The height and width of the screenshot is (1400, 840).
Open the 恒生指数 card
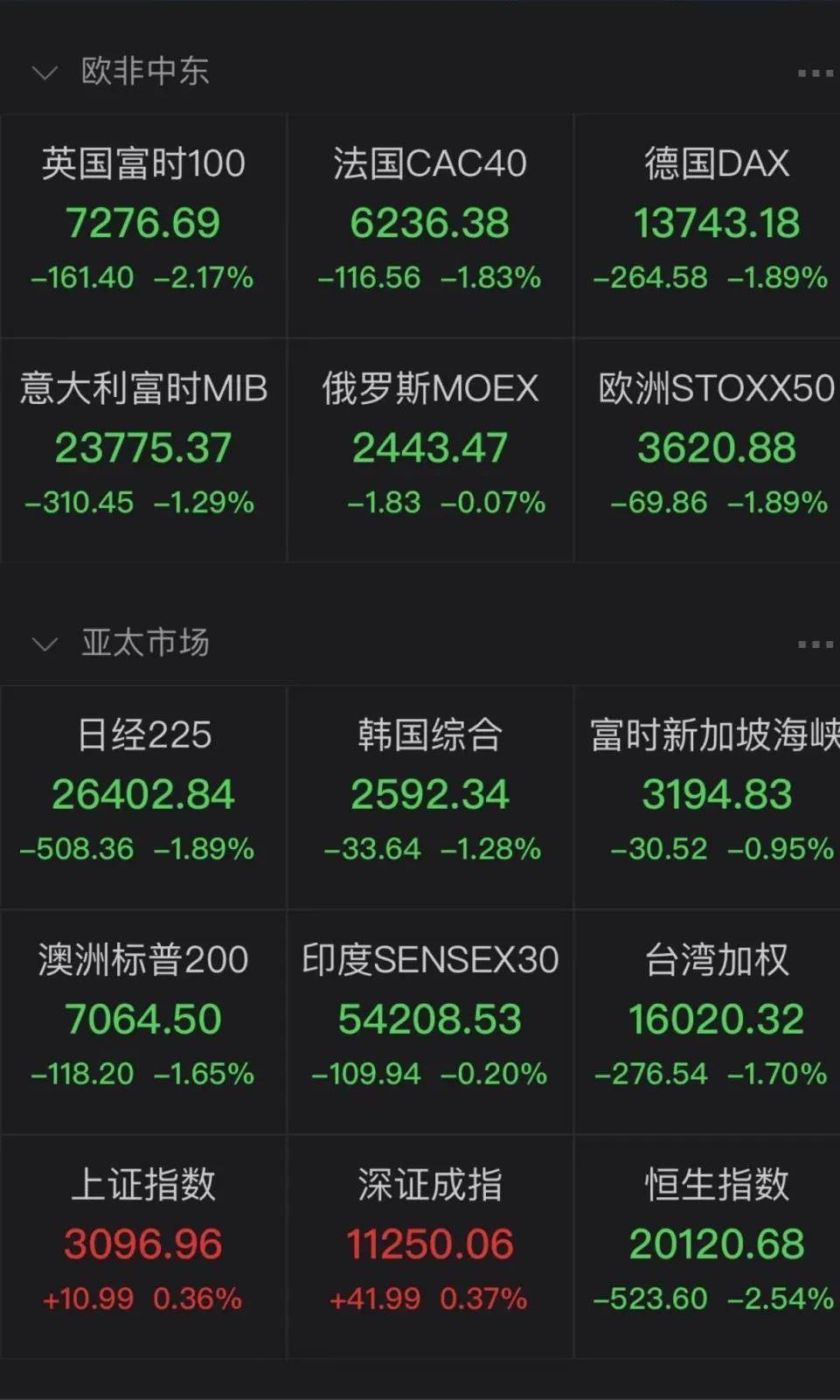pyautogui.click(x=707, y=1246)
